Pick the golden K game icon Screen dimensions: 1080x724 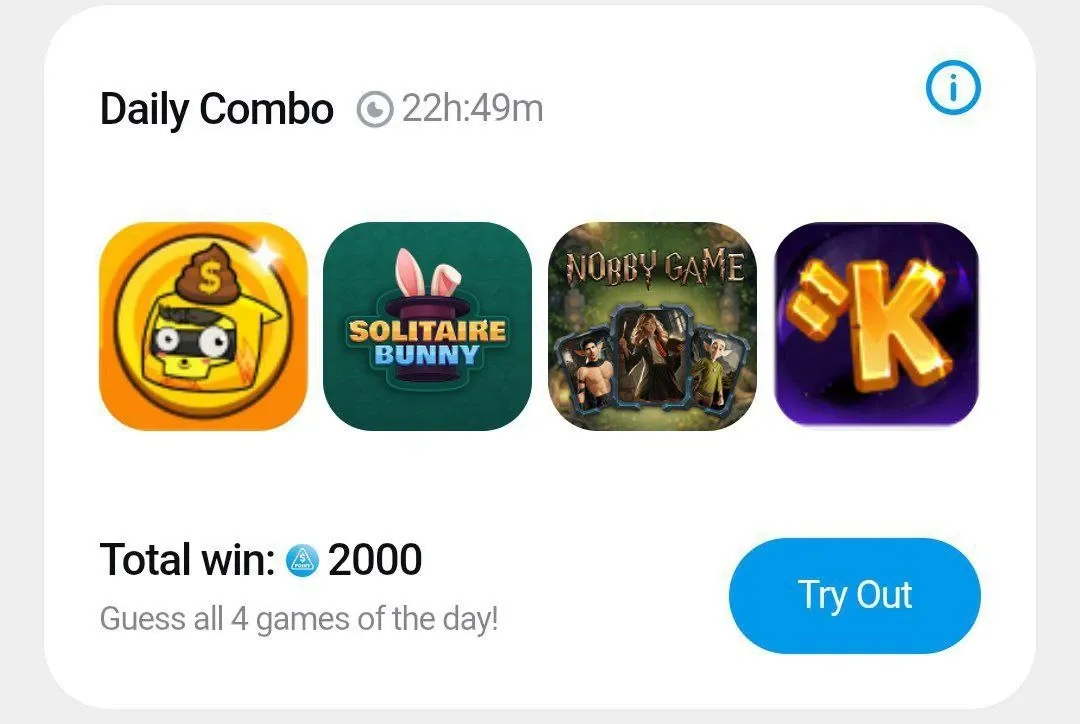pos(876,324)
